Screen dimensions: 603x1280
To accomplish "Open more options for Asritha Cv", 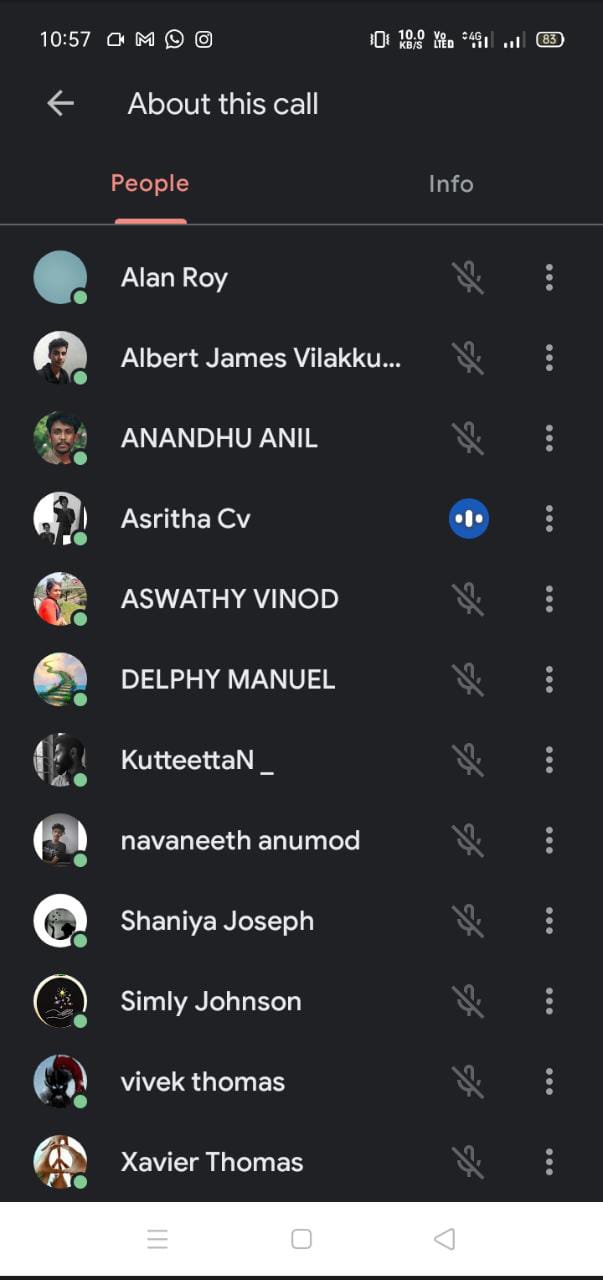I will coord(549,519).
